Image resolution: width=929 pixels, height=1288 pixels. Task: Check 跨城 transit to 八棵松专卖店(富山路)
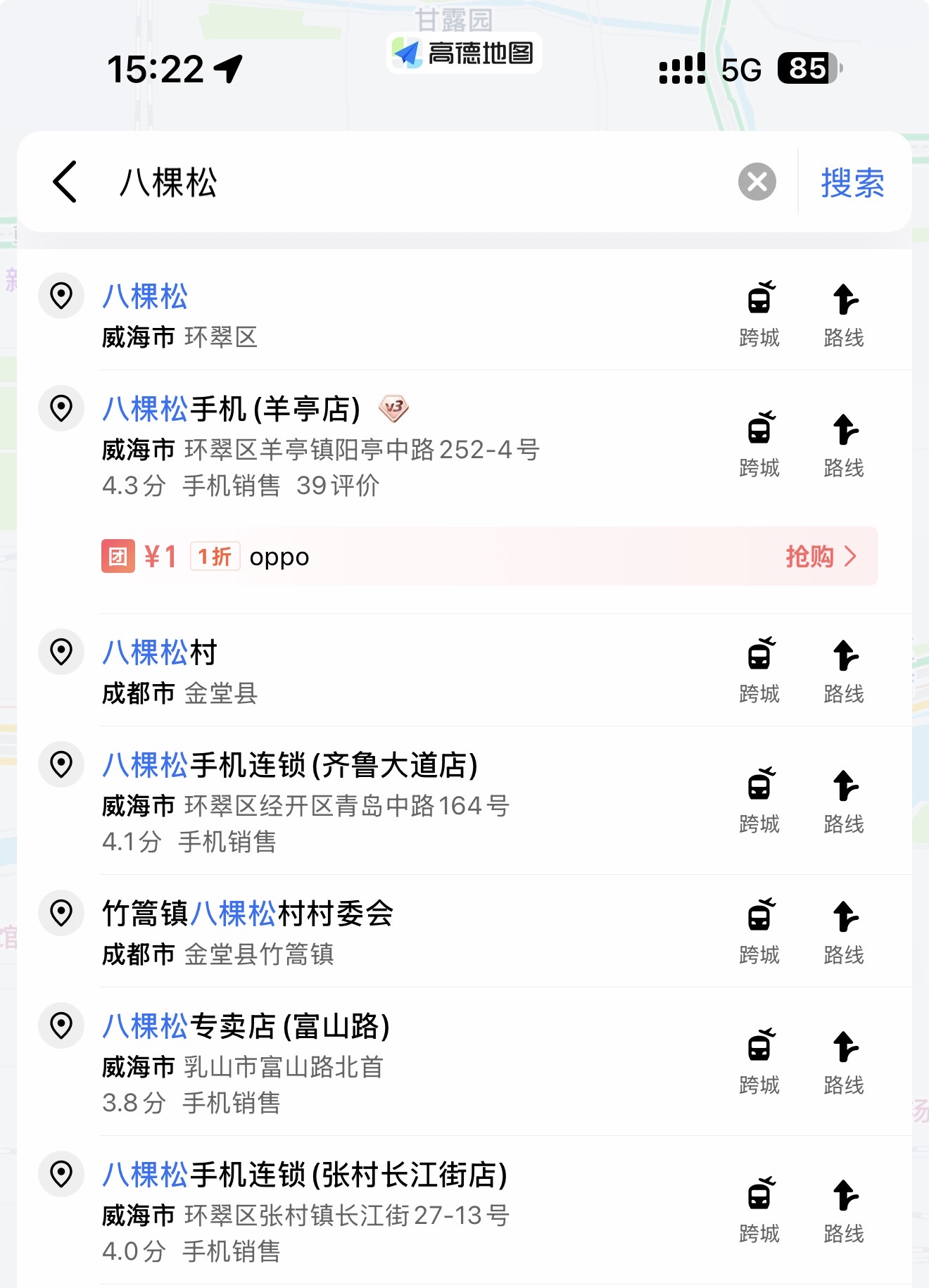coord(760,1061)
